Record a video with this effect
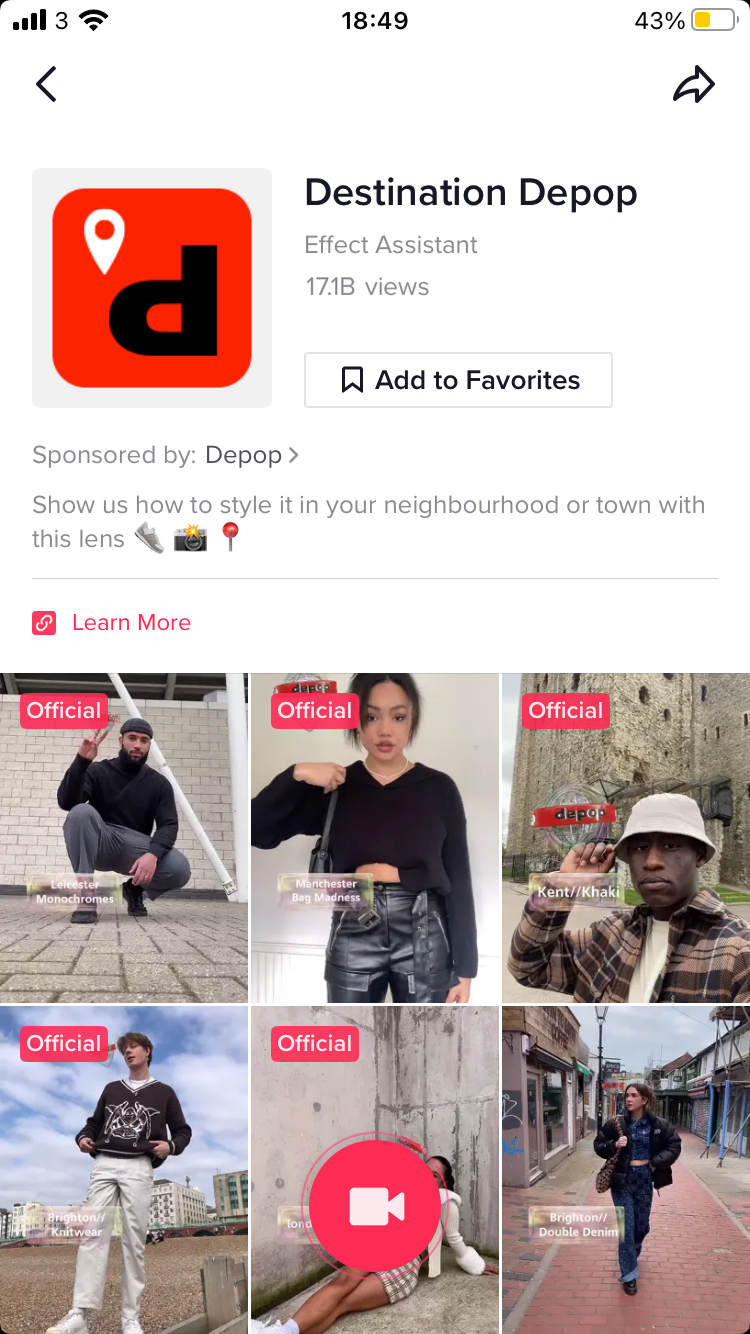 pos(375,1206)
